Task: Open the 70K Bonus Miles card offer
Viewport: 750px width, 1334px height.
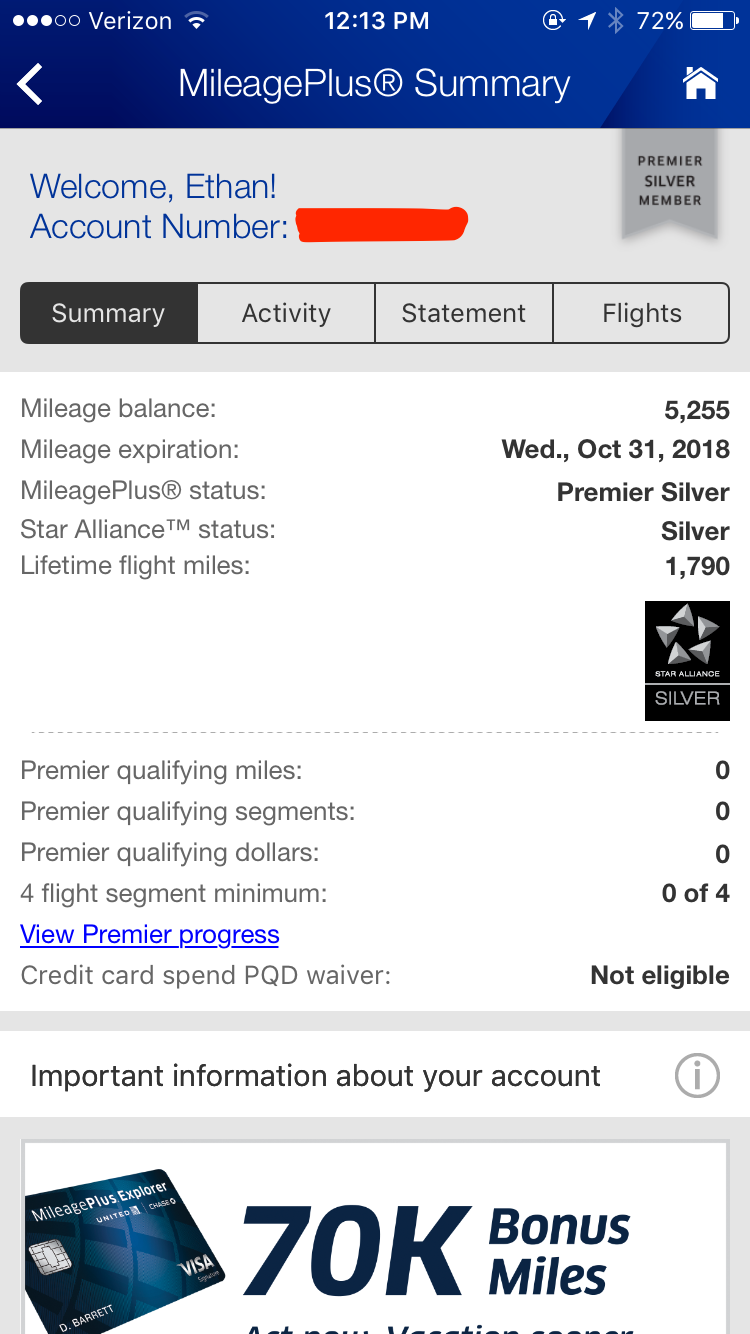Action: tap(375, 1240)
